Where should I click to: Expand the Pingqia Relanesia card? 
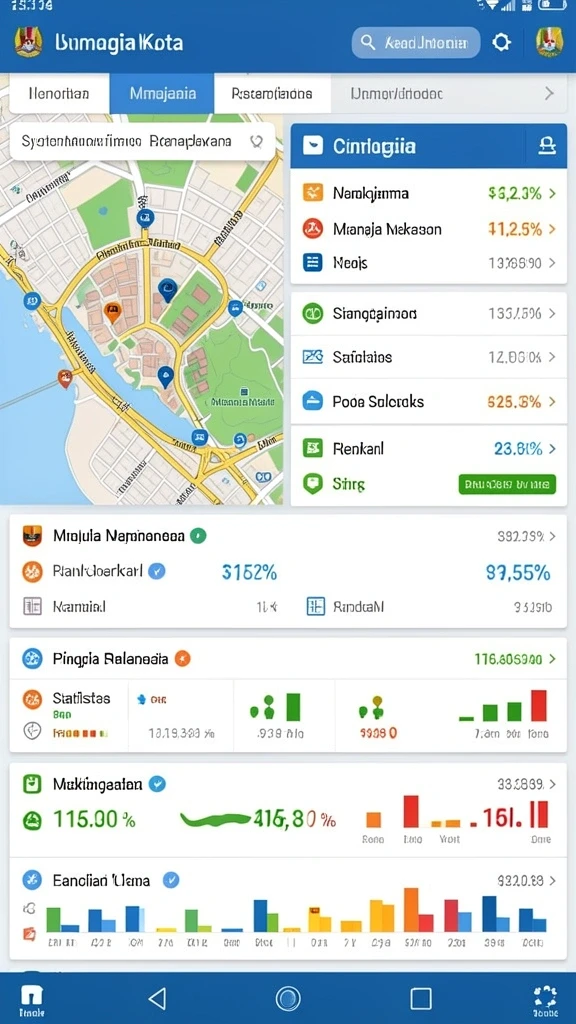(552, 660)
